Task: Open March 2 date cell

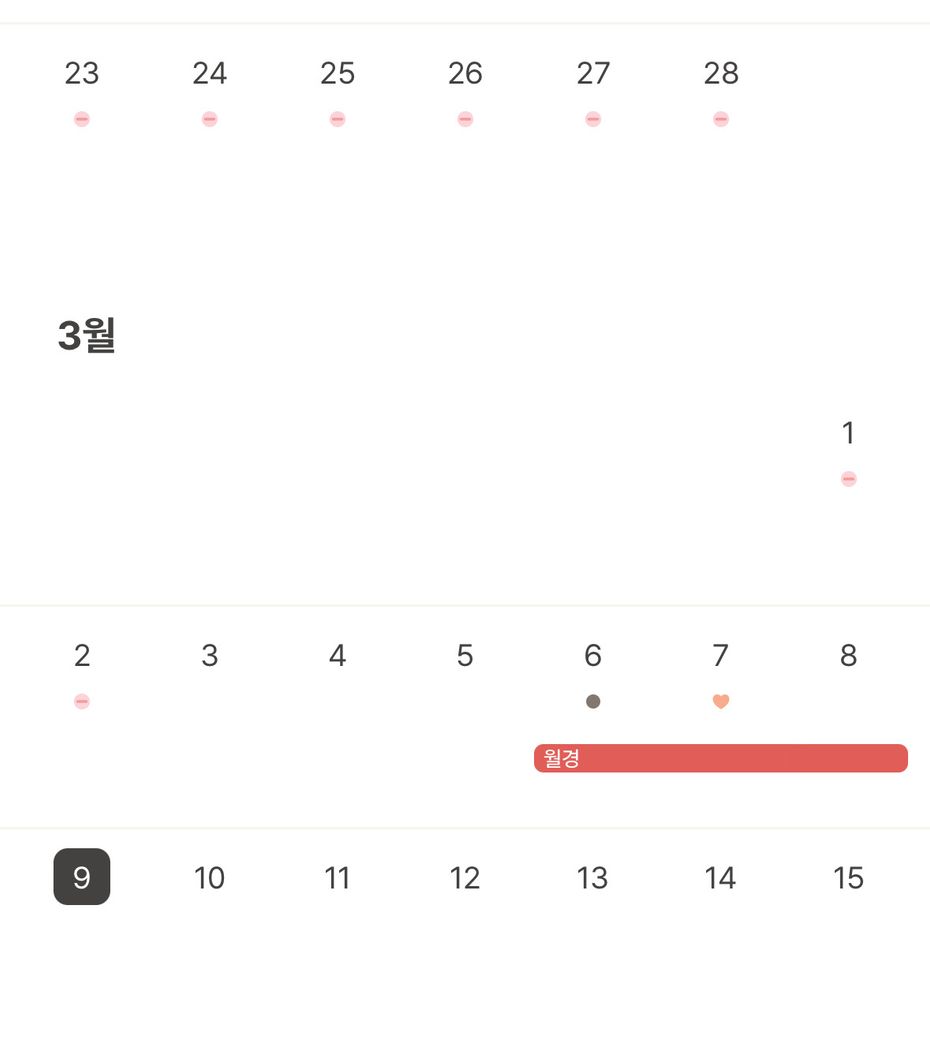Action: tap(82, 656)
